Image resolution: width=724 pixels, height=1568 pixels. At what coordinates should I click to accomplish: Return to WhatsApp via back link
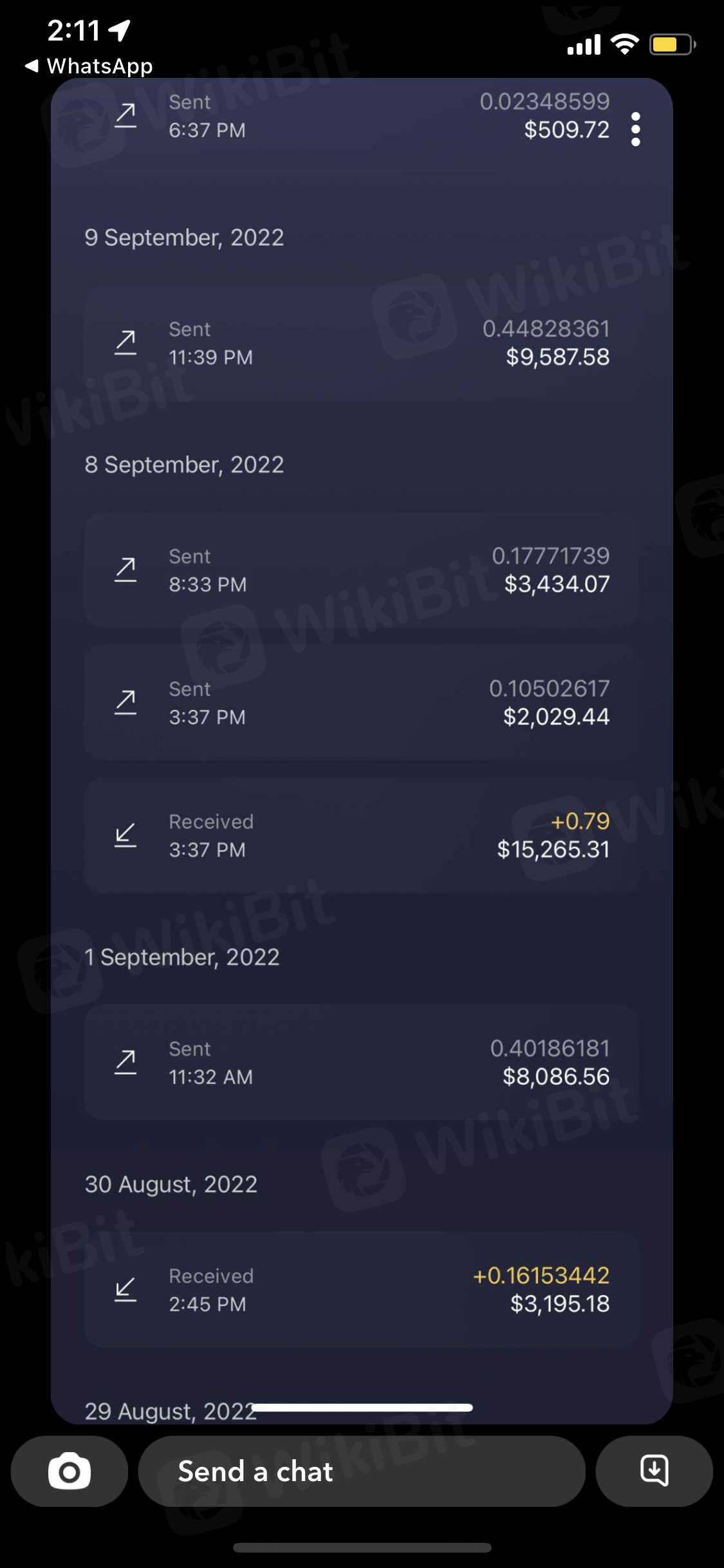tap(89, 66)
